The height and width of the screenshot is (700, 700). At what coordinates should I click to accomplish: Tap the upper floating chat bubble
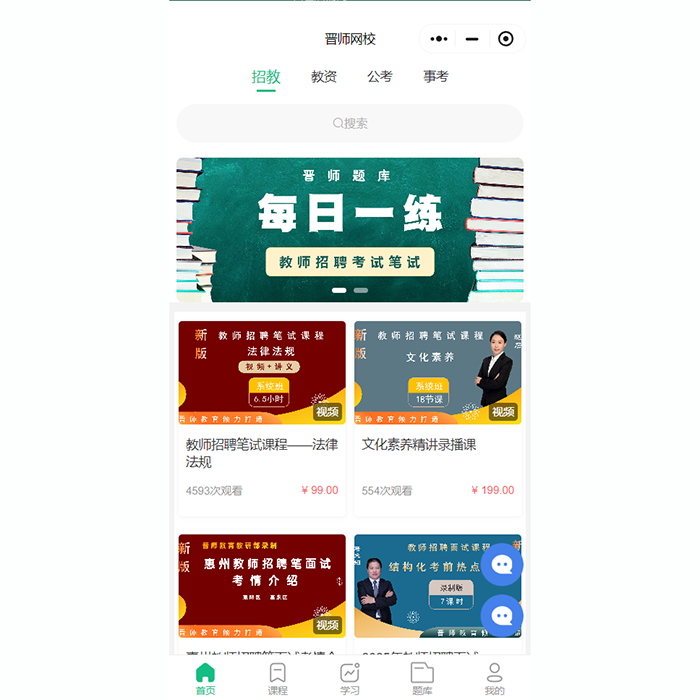pos(502,564)
